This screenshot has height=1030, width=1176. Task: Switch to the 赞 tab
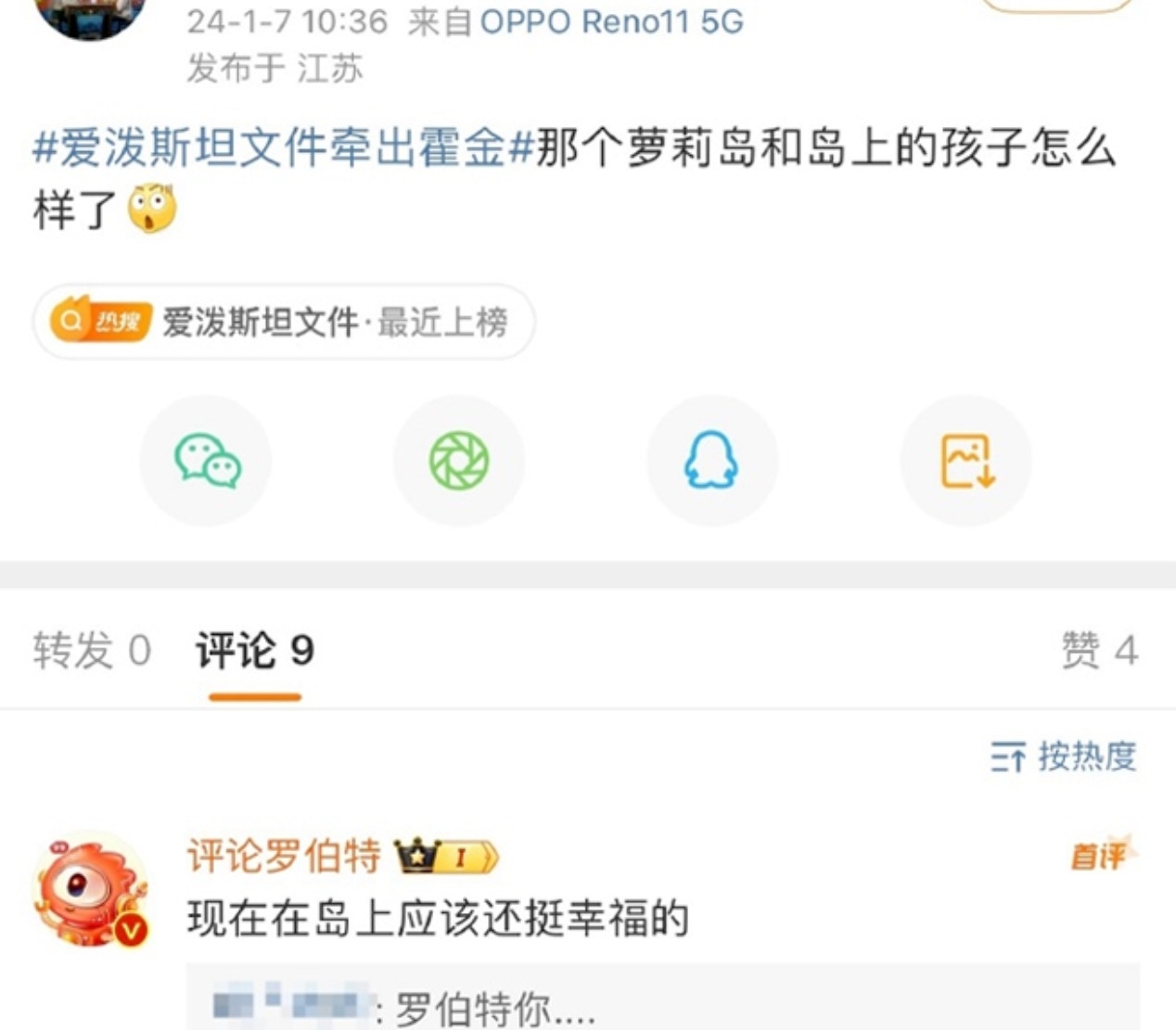1098,650
